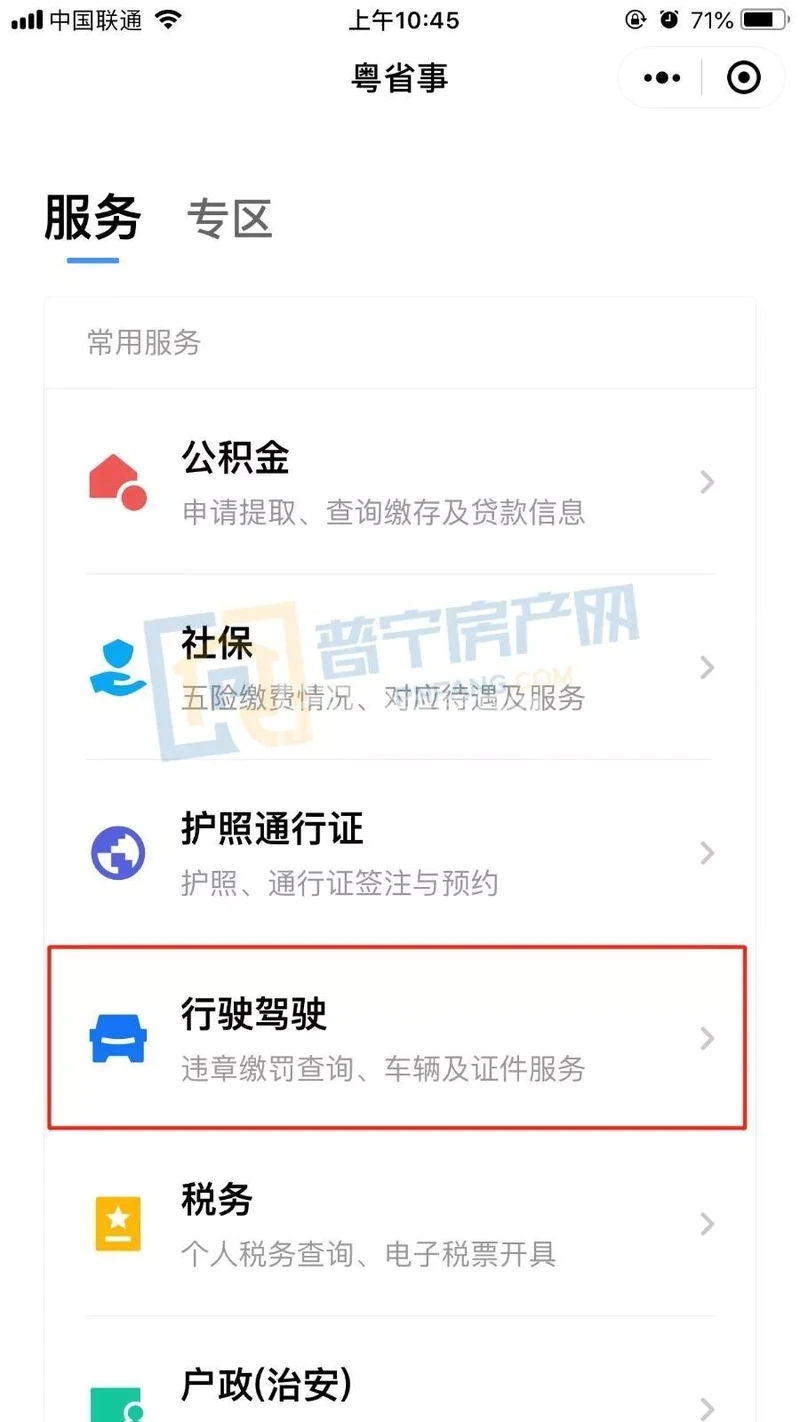Switch to the 专区 tab
Viewport: 800px width, 1422px height.
pos(229,218)
